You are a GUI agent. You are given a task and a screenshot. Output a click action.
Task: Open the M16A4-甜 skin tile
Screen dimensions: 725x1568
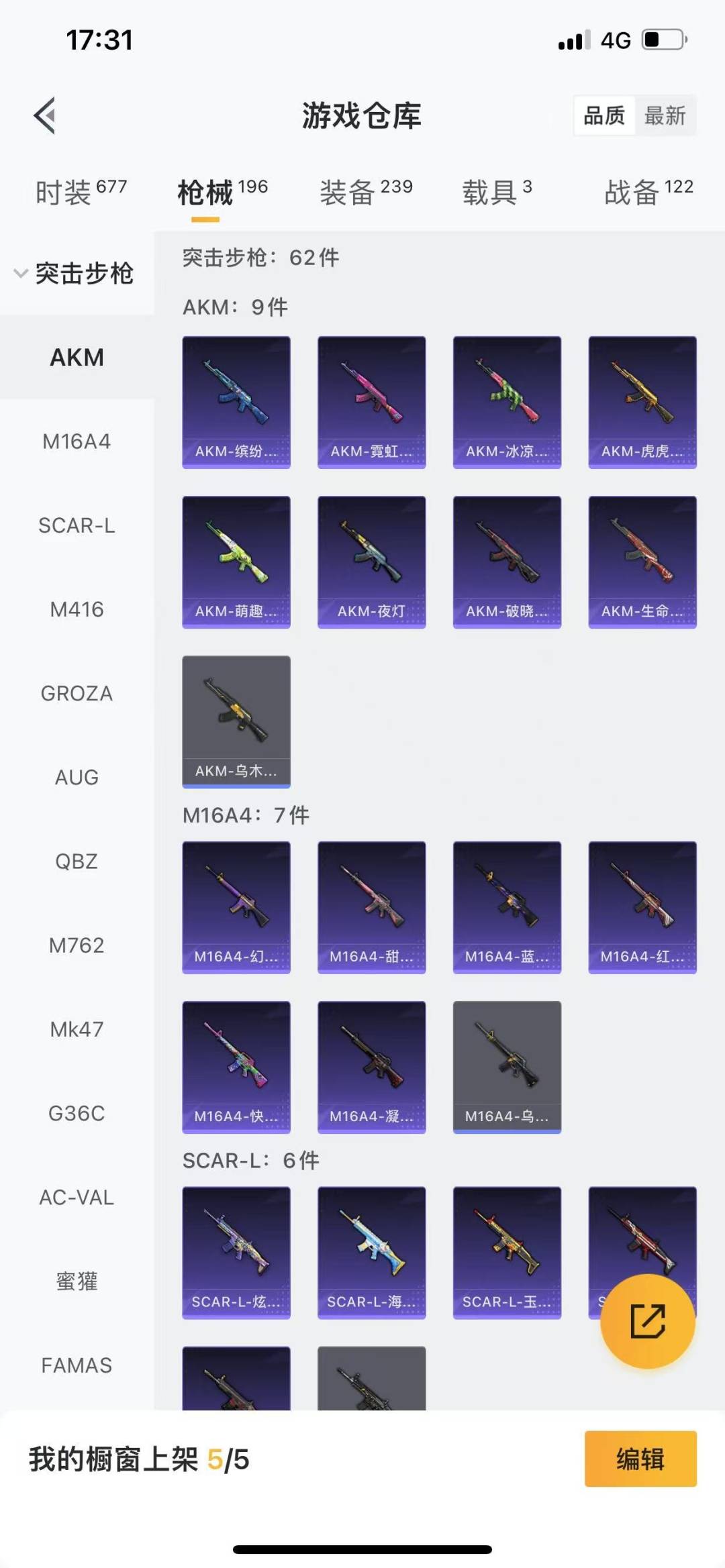tap(371, 907)
